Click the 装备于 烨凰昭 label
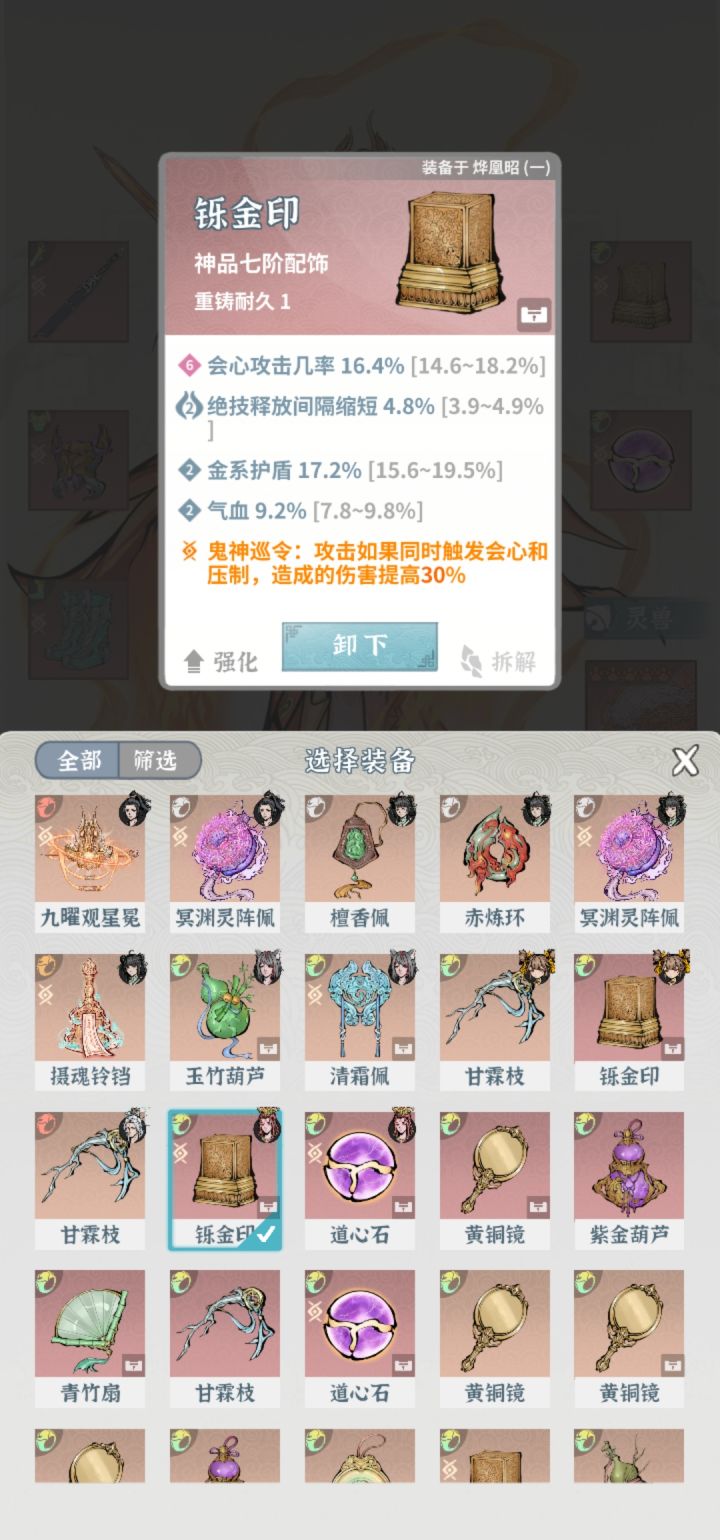Image resolution: width=720 pixels, height=1540 pixels. (485, 168)
